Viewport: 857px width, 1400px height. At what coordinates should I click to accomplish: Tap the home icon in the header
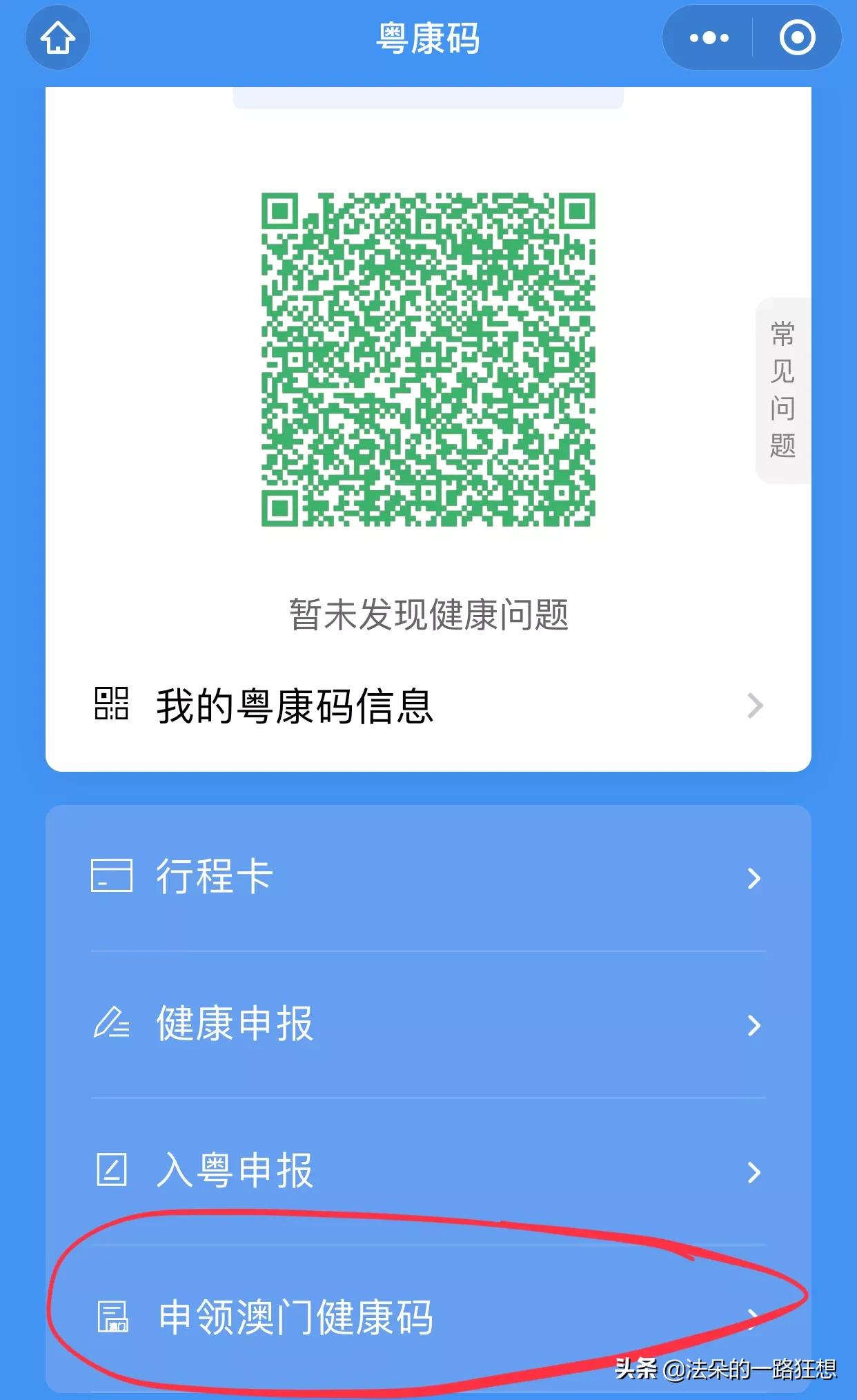tap(58, 38)
